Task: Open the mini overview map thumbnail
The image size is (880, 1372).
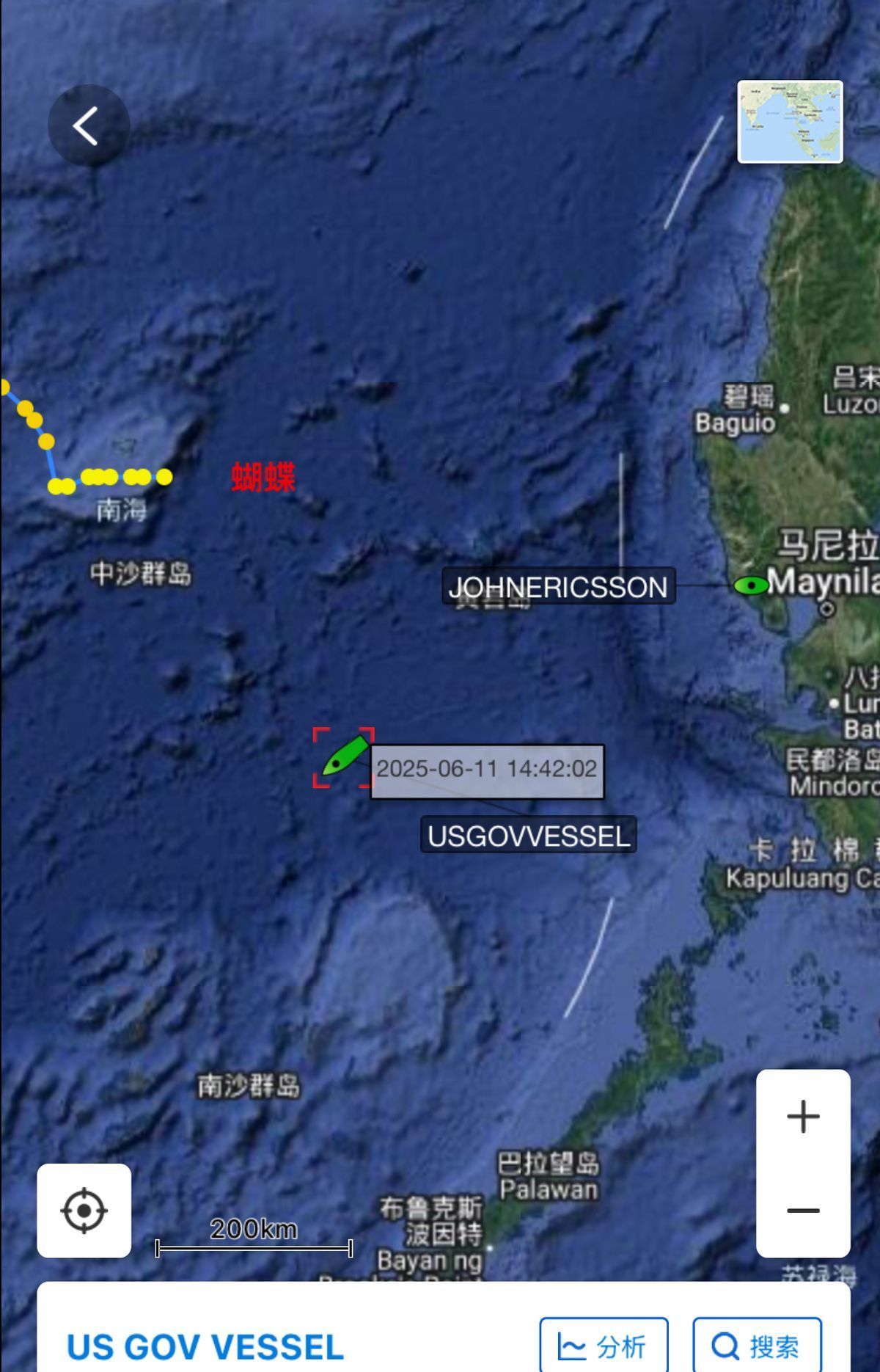Action: pyautogui.click(x=790, y=122)
